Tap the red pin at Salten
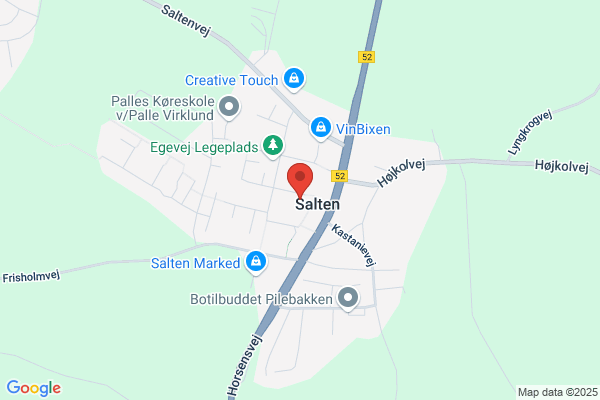 point(300,180)
